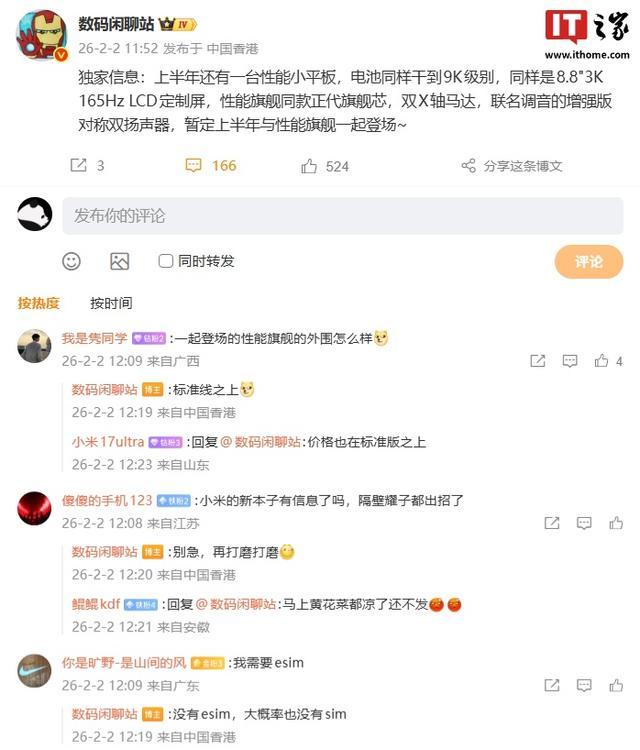Viewport: 640px width, 750px height.
Task: Sort comments by 按热度
Action: [39, 303]
